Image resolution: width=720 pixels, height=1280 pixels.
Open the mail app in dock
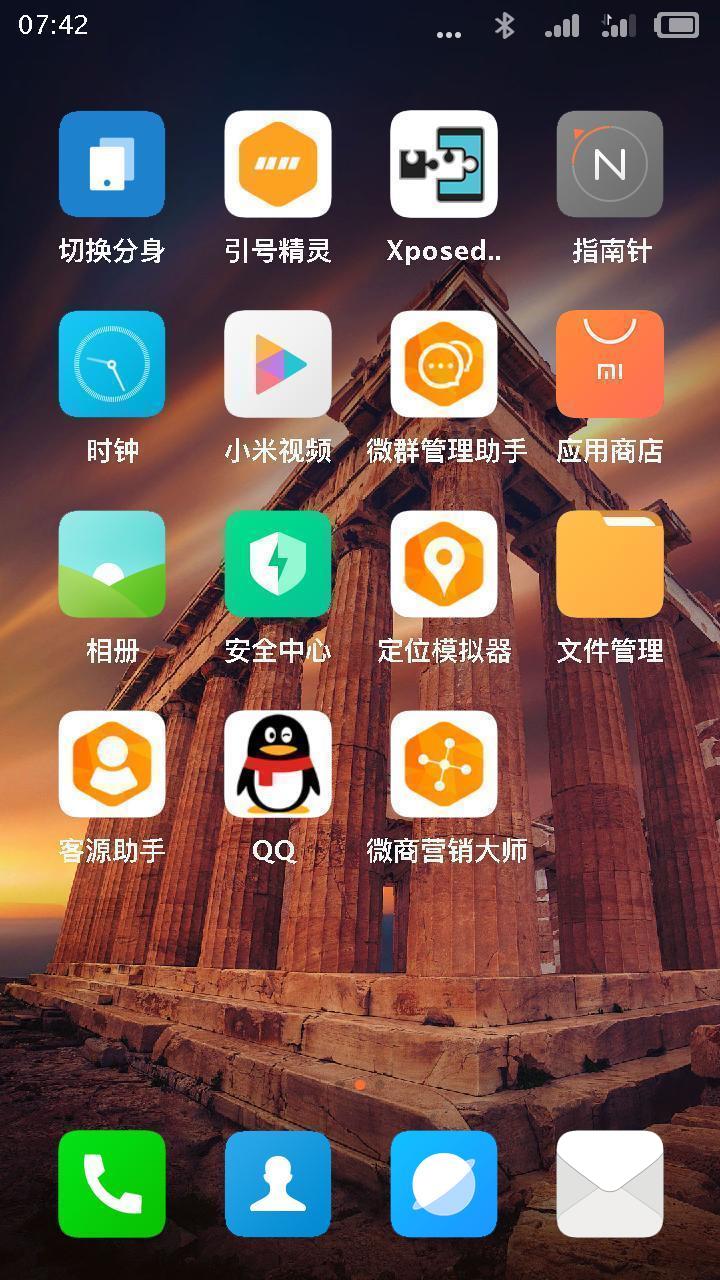(x=610, y=1184)
